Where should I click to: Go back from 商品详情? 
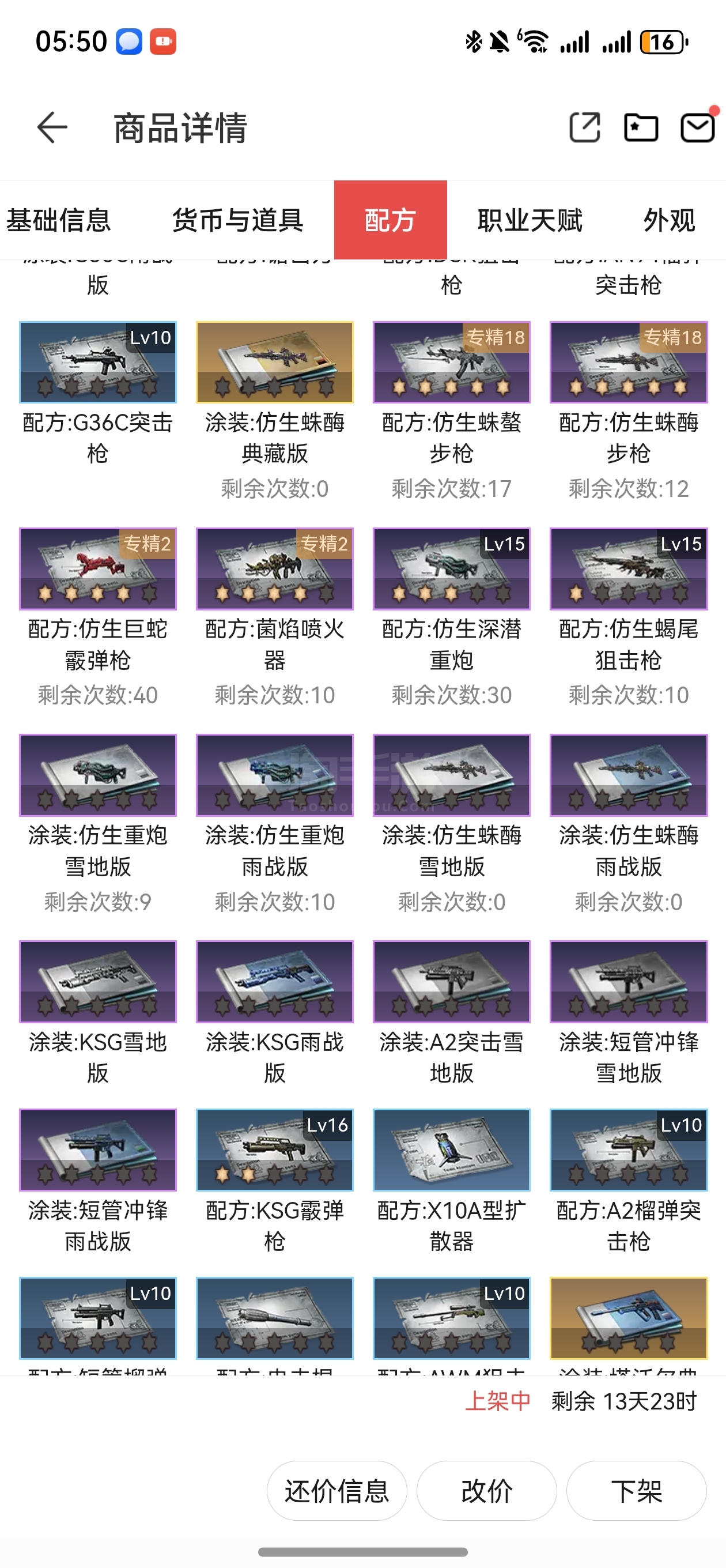pos(52,128)
